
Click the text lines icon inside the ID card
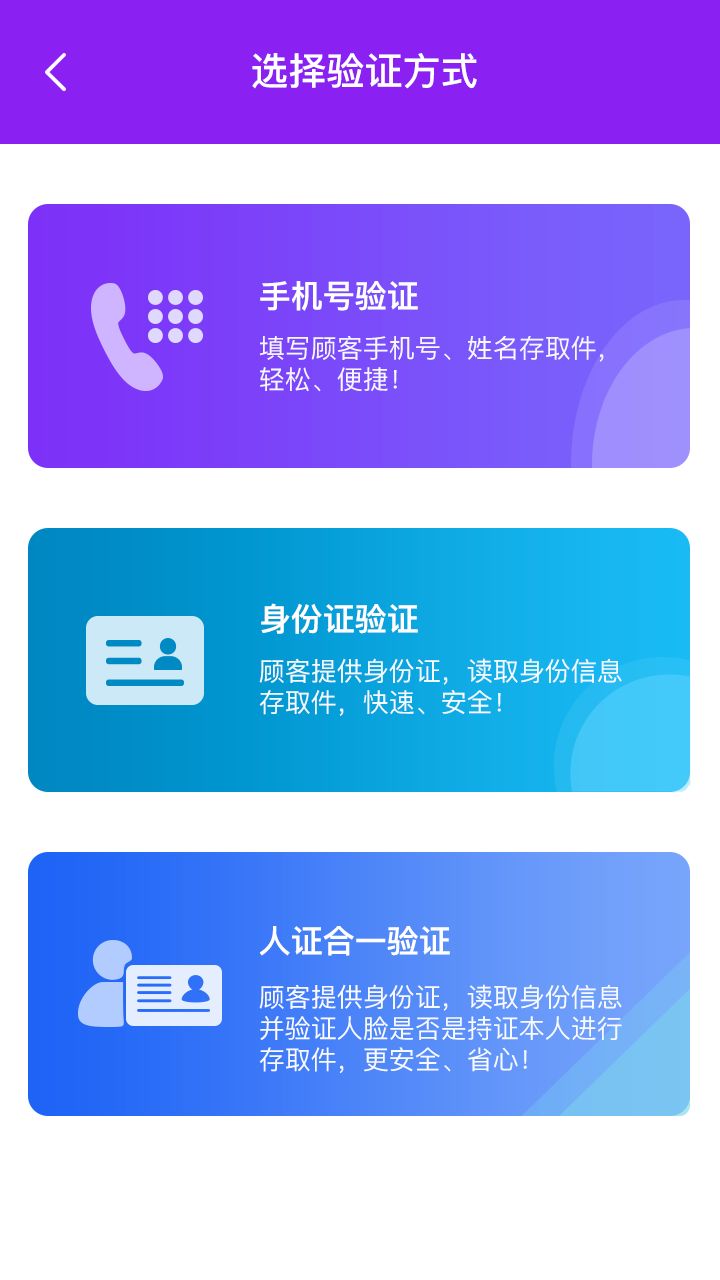pos(125,655)
